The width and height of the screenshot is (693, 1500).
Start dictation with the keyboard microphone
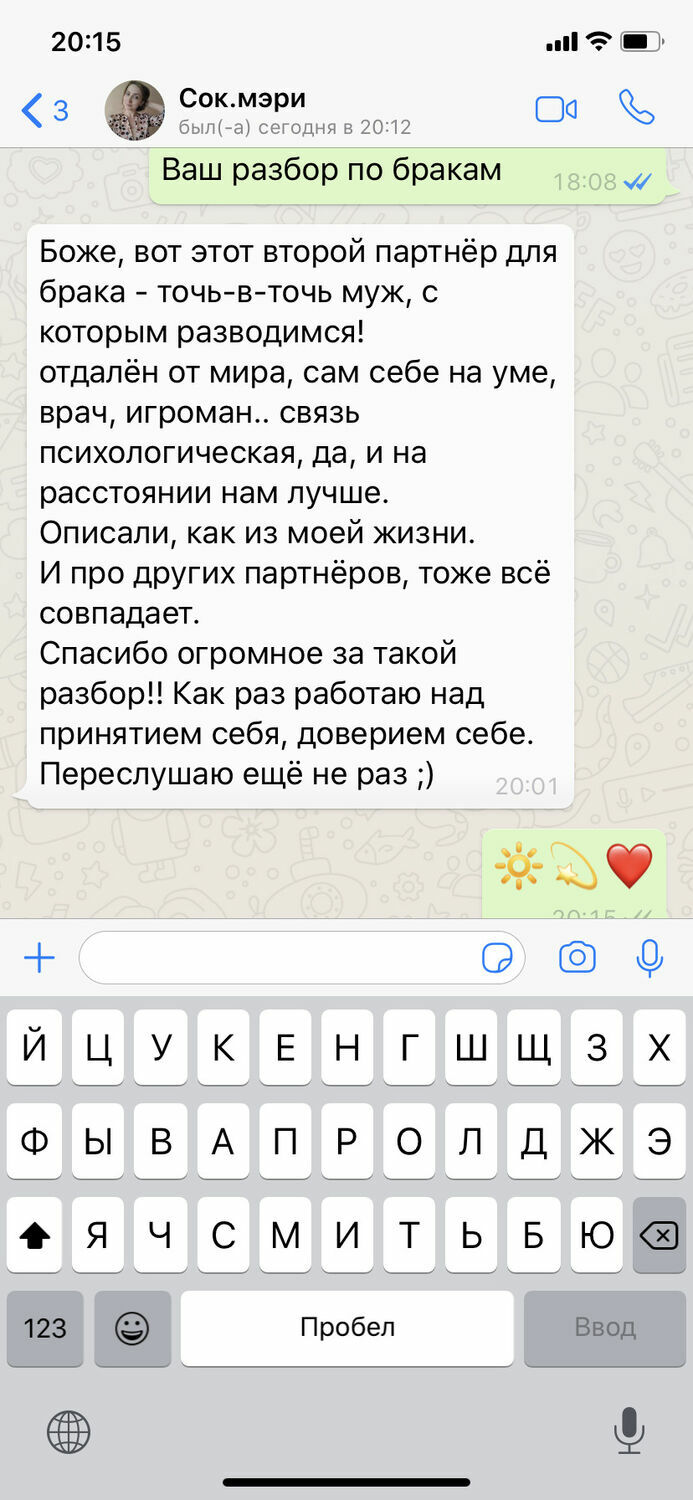(x=629, y=1431)
